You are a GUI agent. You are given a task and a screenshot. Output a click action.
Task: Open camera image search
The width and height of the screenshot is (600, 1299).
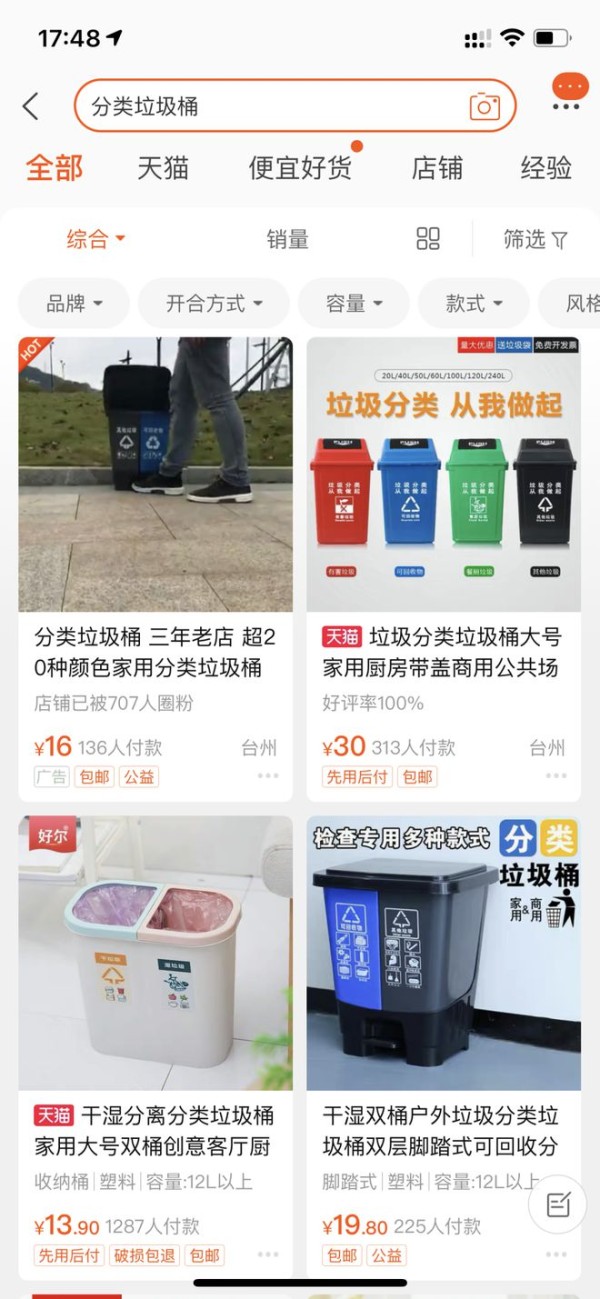[x=484, y=106]
